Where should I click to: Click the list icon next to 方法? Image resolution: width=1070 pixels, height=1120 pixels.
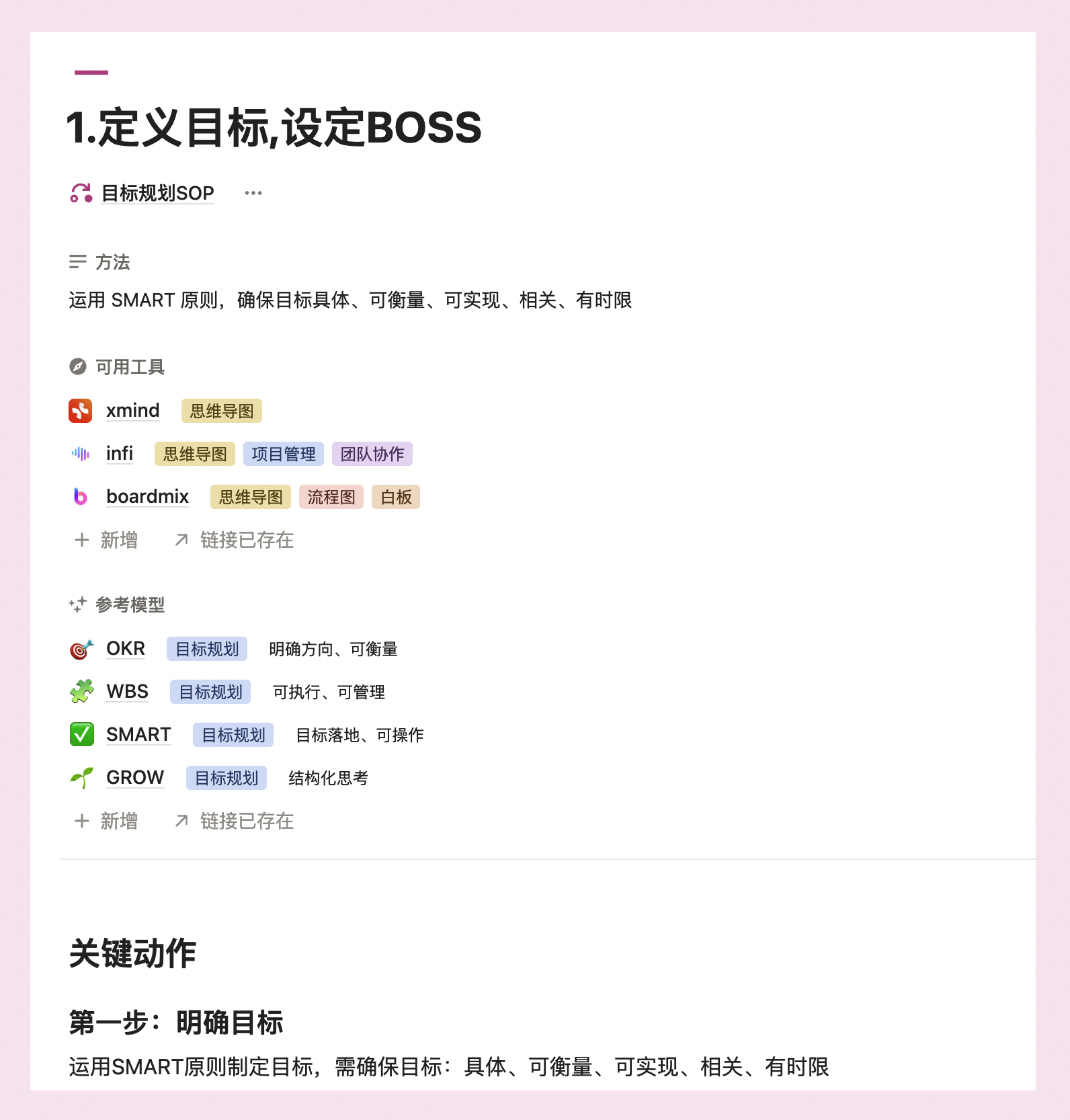pyautogui.click(x=78, y=263)
